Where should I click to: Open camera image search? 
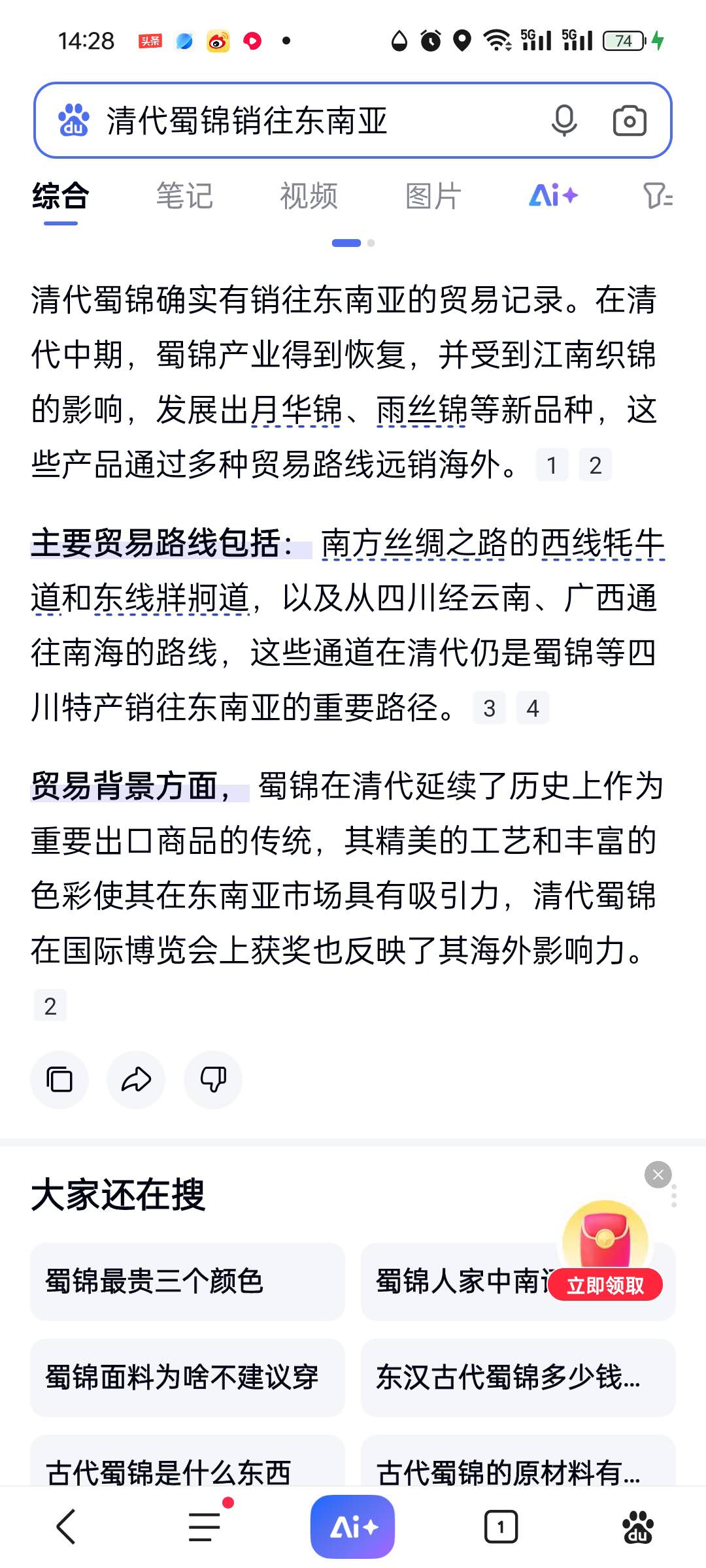(x=630, y=121)
